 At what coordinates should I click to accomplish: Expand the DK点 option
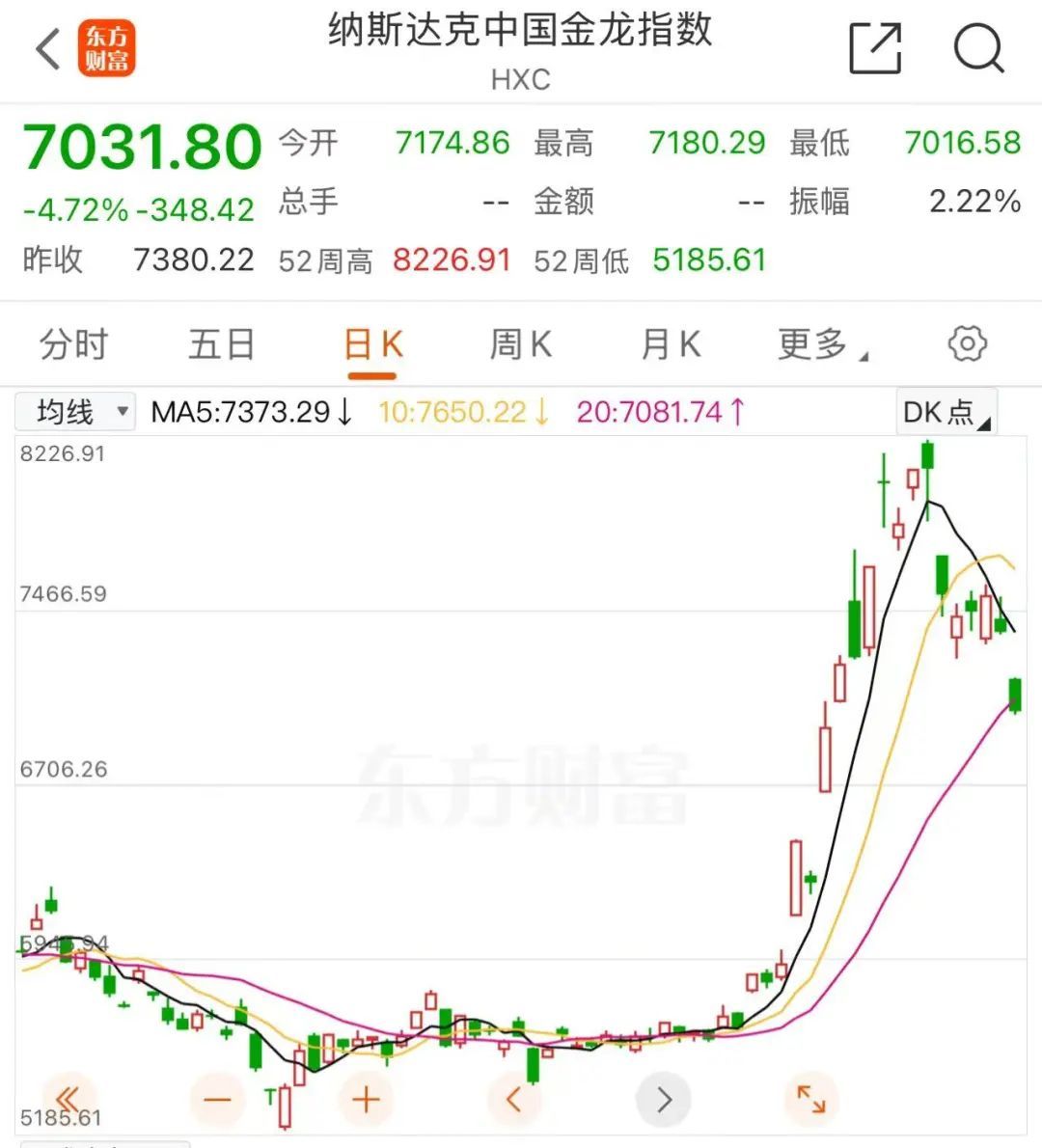click(x=946, y=411)
